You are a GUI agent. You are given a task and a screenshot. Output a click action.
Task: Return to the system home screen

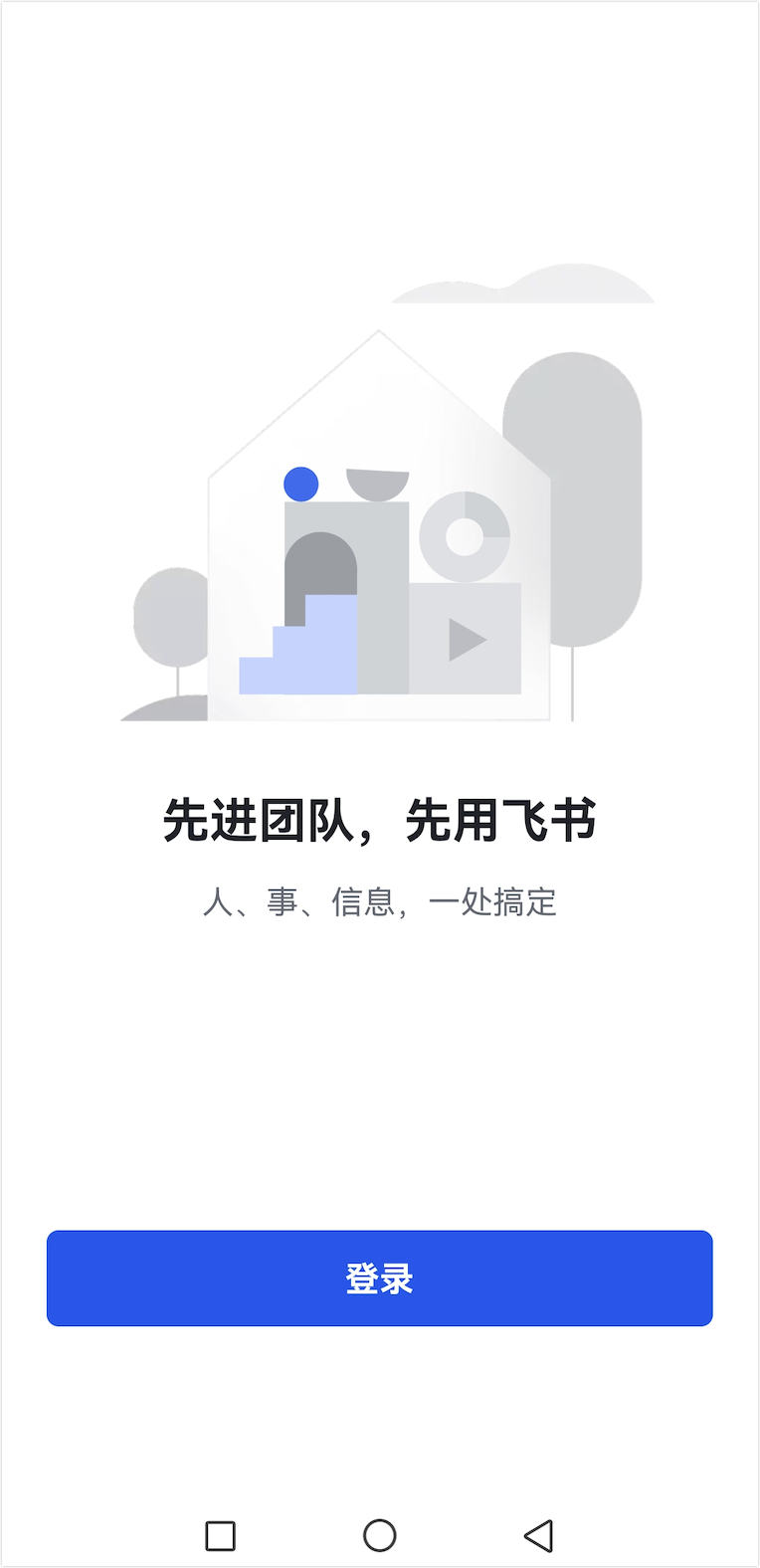380,1535
